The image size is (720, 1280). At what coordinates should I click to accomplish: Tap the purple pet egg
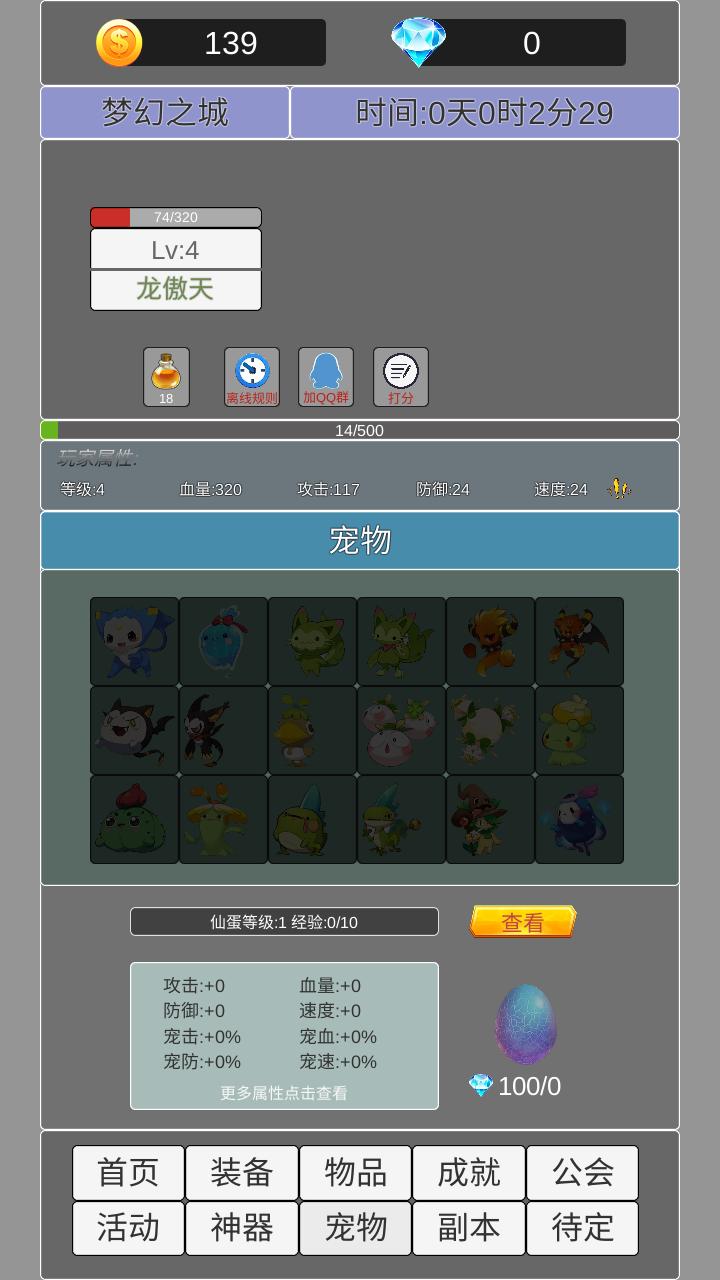[526, 1024]
